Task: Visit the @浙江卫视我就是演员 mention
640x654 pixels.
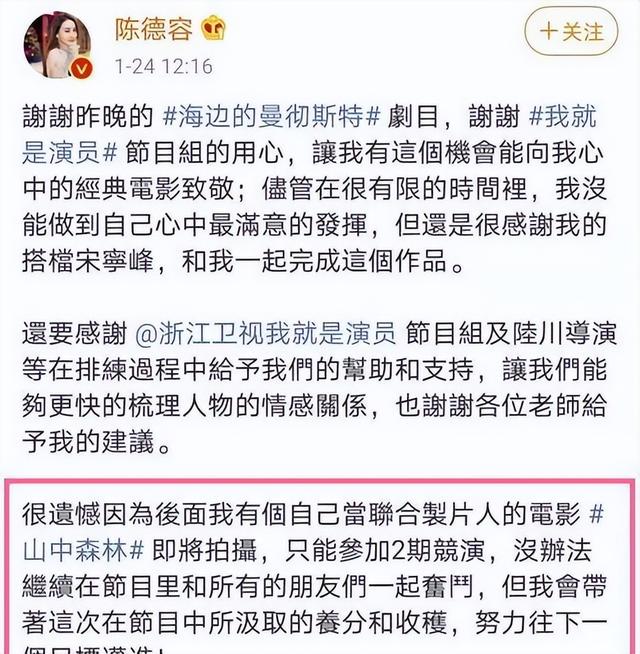Action: coord(265,334)
